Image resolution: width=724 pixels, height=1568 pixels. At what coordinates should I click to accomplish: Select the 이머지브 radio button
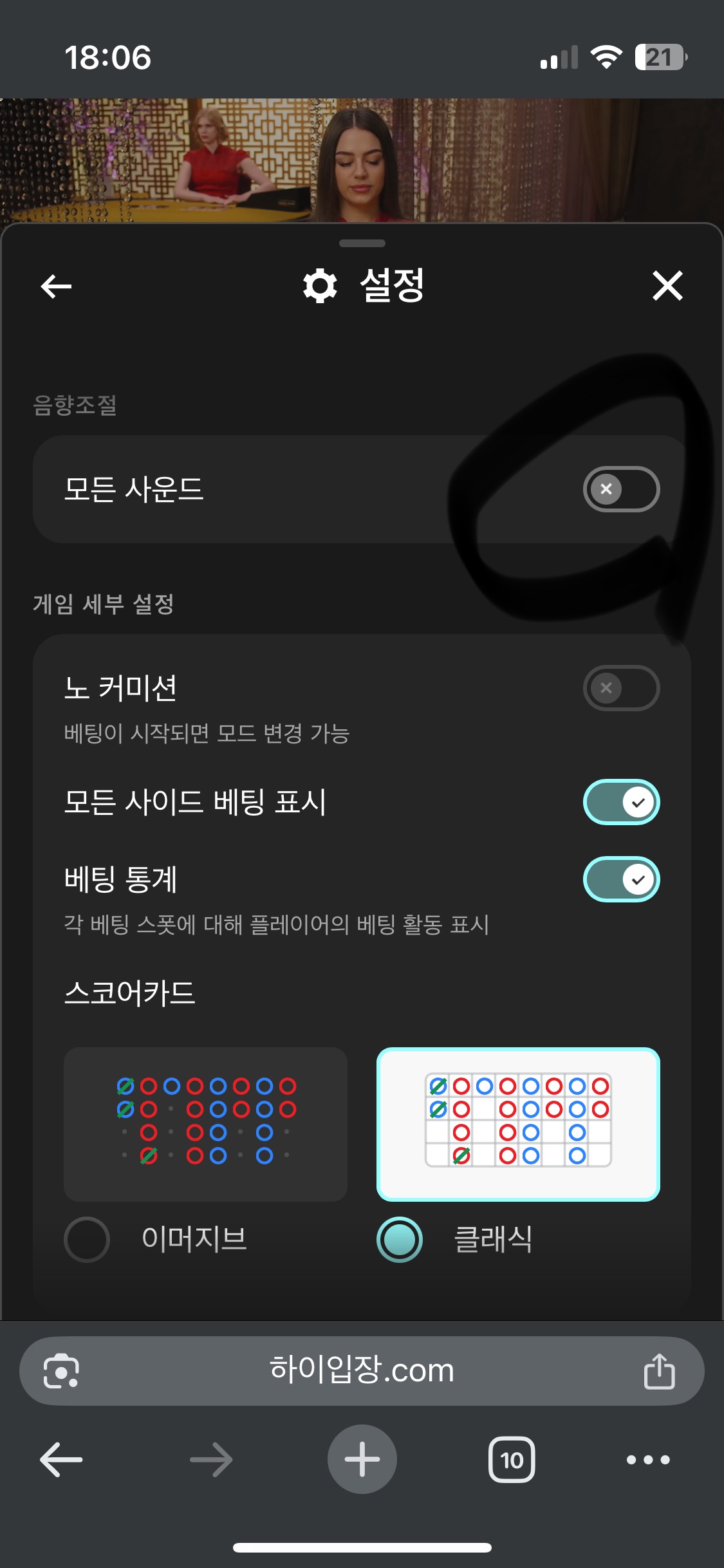pyautogui.click(x=87, y=1239)
